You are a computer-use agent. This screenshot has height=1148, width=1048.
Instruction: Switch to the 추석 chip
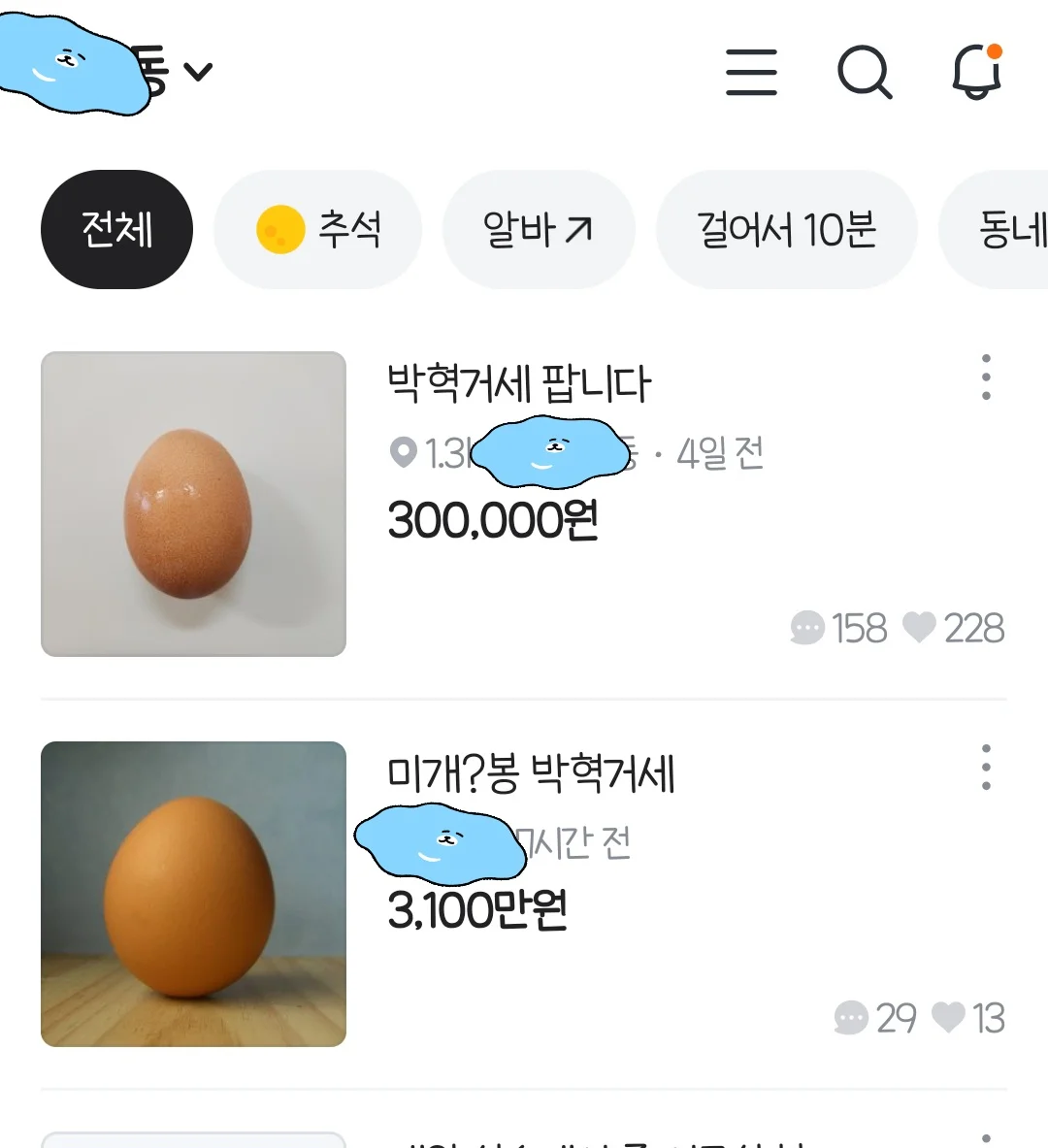[x=318, y=230]
